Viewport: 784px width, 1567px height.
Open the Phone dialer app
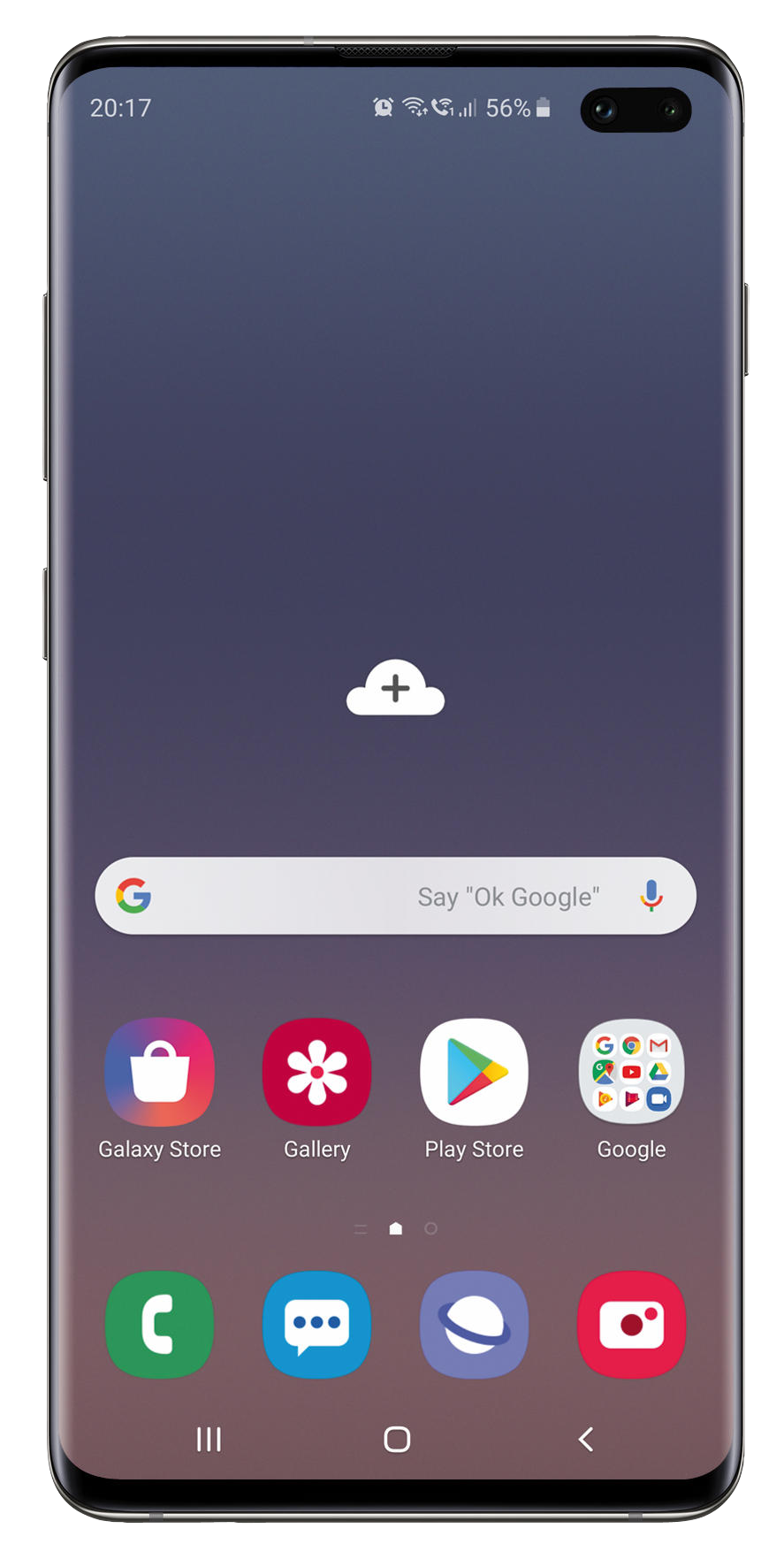point(160,1324)
